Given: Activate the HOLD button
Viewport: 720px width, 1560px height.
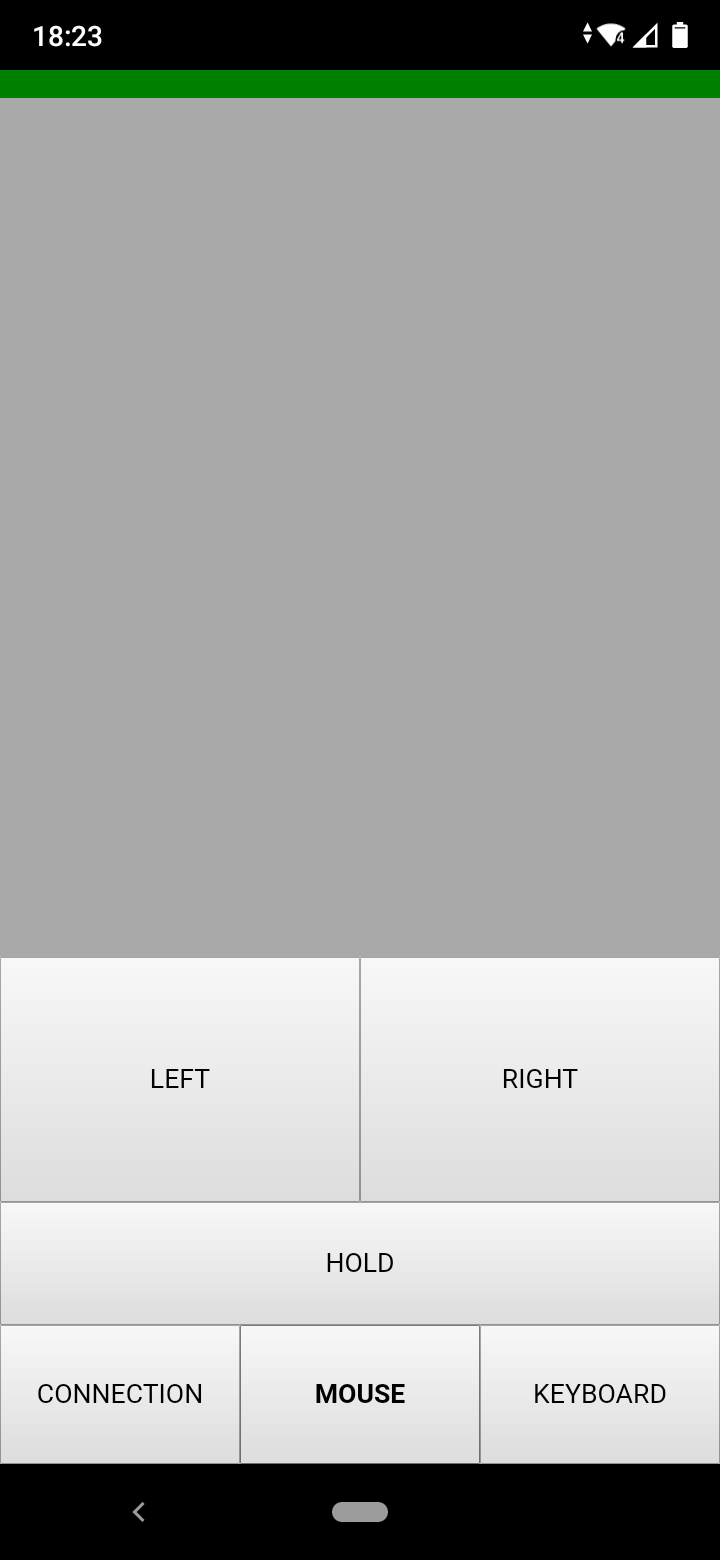Looking at the screenshot, I should tap(360, 1263).
